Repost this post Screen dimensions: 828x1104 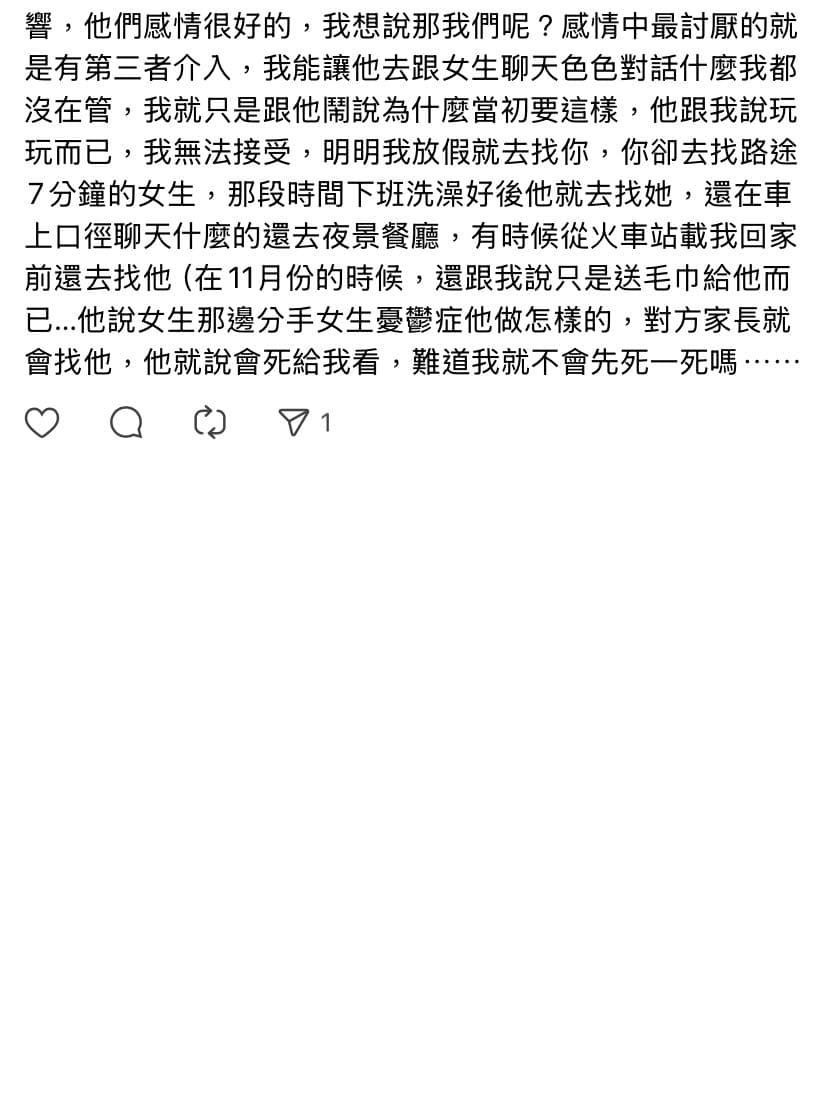click(x=210, y=424)
